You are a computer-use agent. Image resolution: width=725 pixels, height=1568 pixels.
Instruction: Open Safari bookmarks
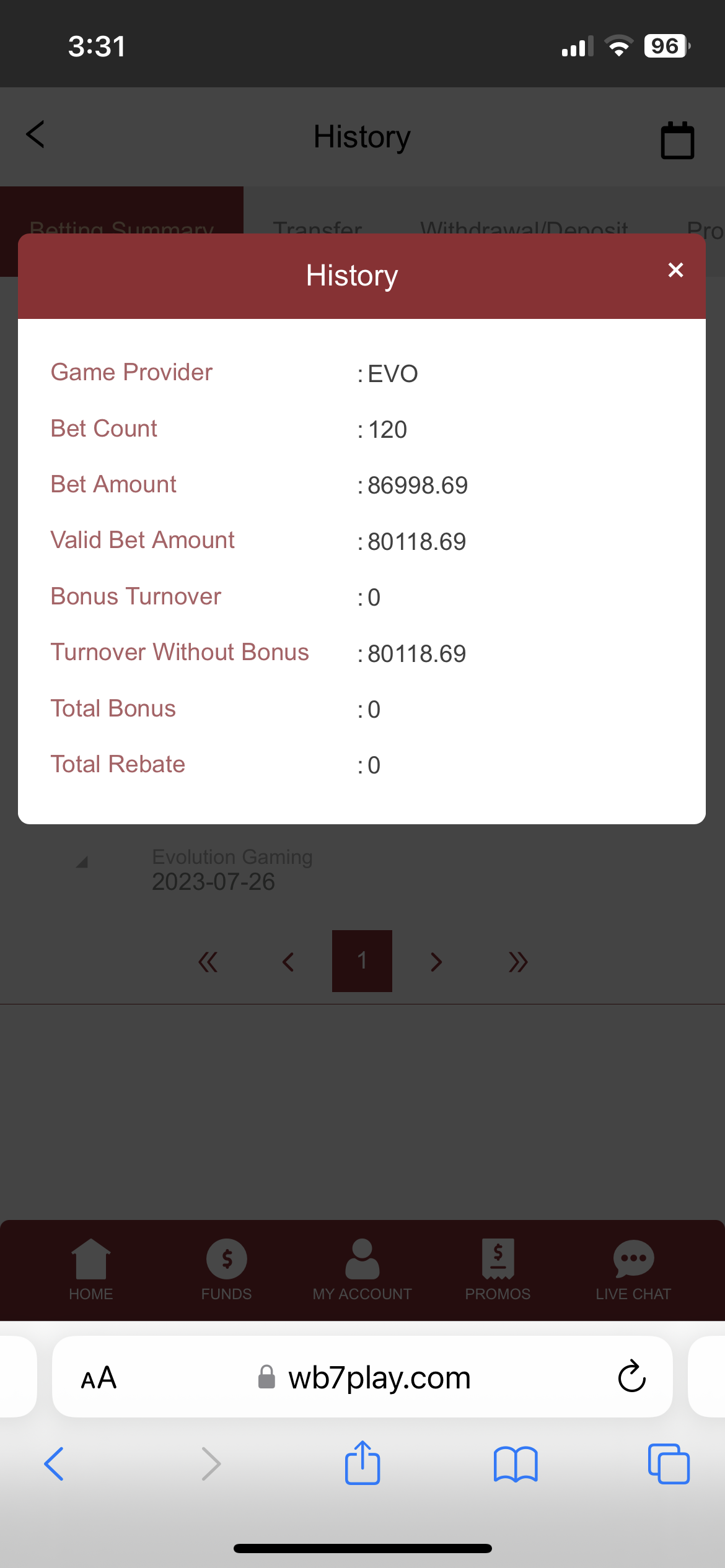(516, 1464)
